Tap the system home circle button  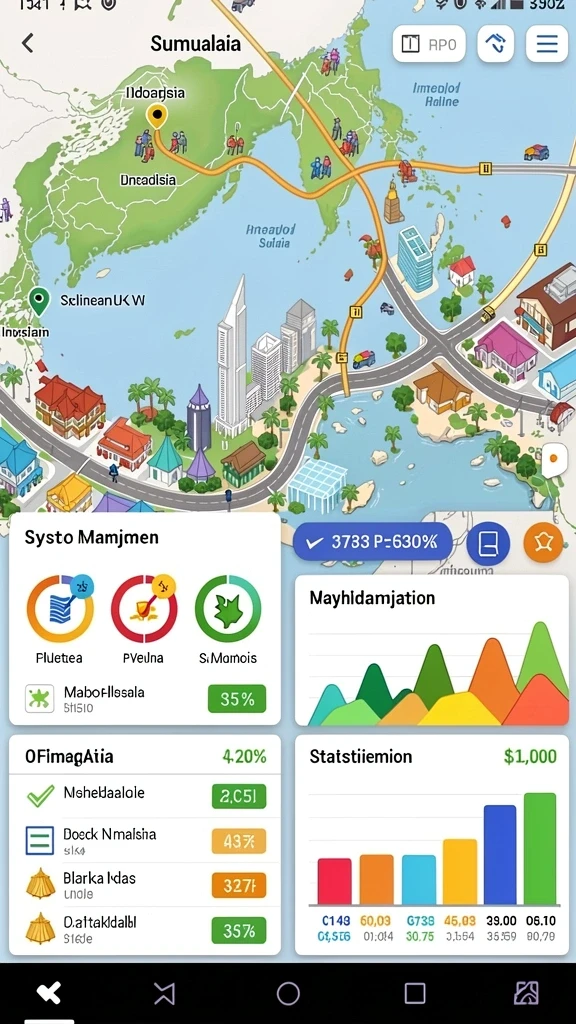pyautogui.click(x=288, y=993)
